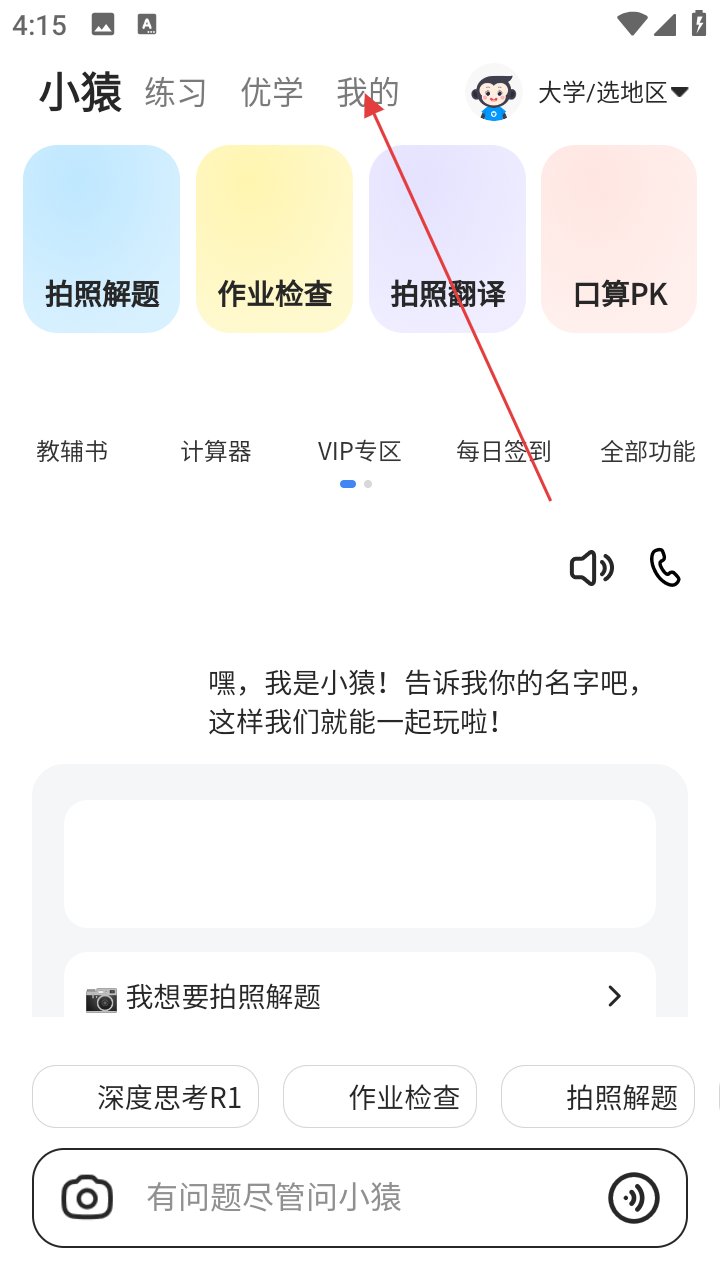720x1280 pixels.
Task: Open the 大学/选地区 grade dropdown
Action: tap(612, 93)
